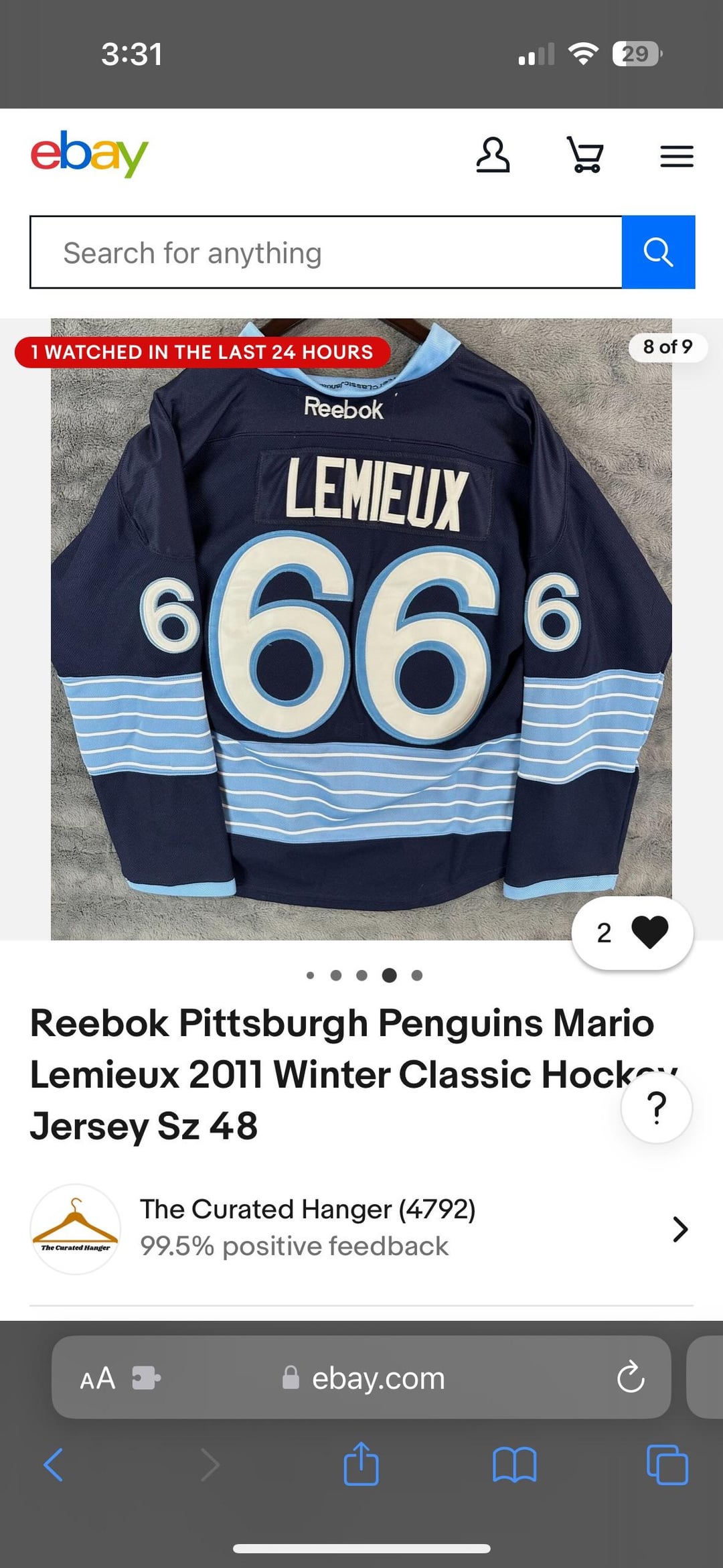Tap the ebay.com address bar
Screen dimensions: 723x1568
(x=378, y=1378)
